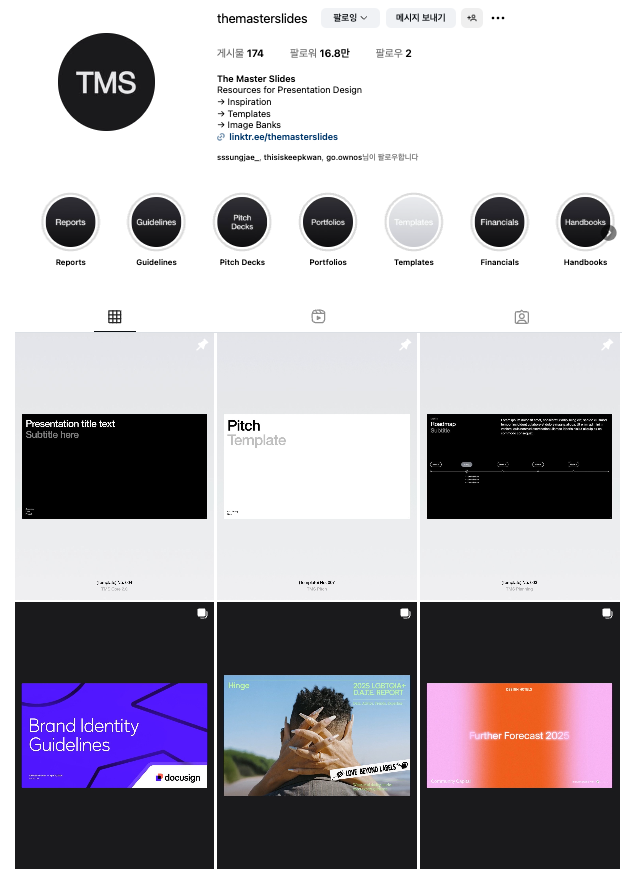View the Financials highlight
The image size is (635, 872).
[499, 222]
